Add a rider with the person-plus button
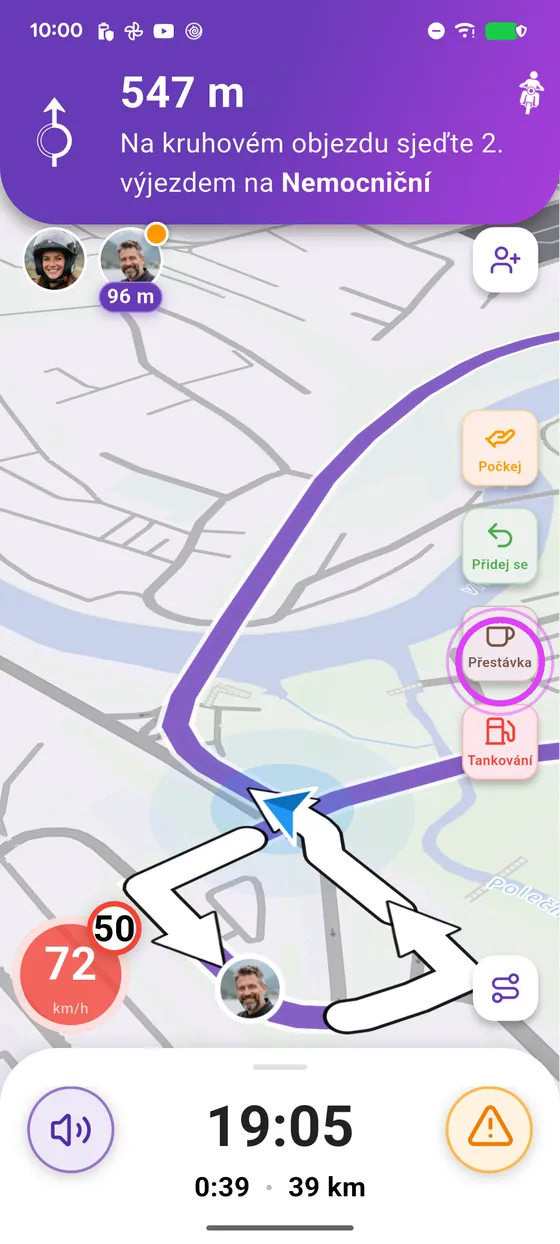Screen dimensions: 560x1244 coord(506,261)
